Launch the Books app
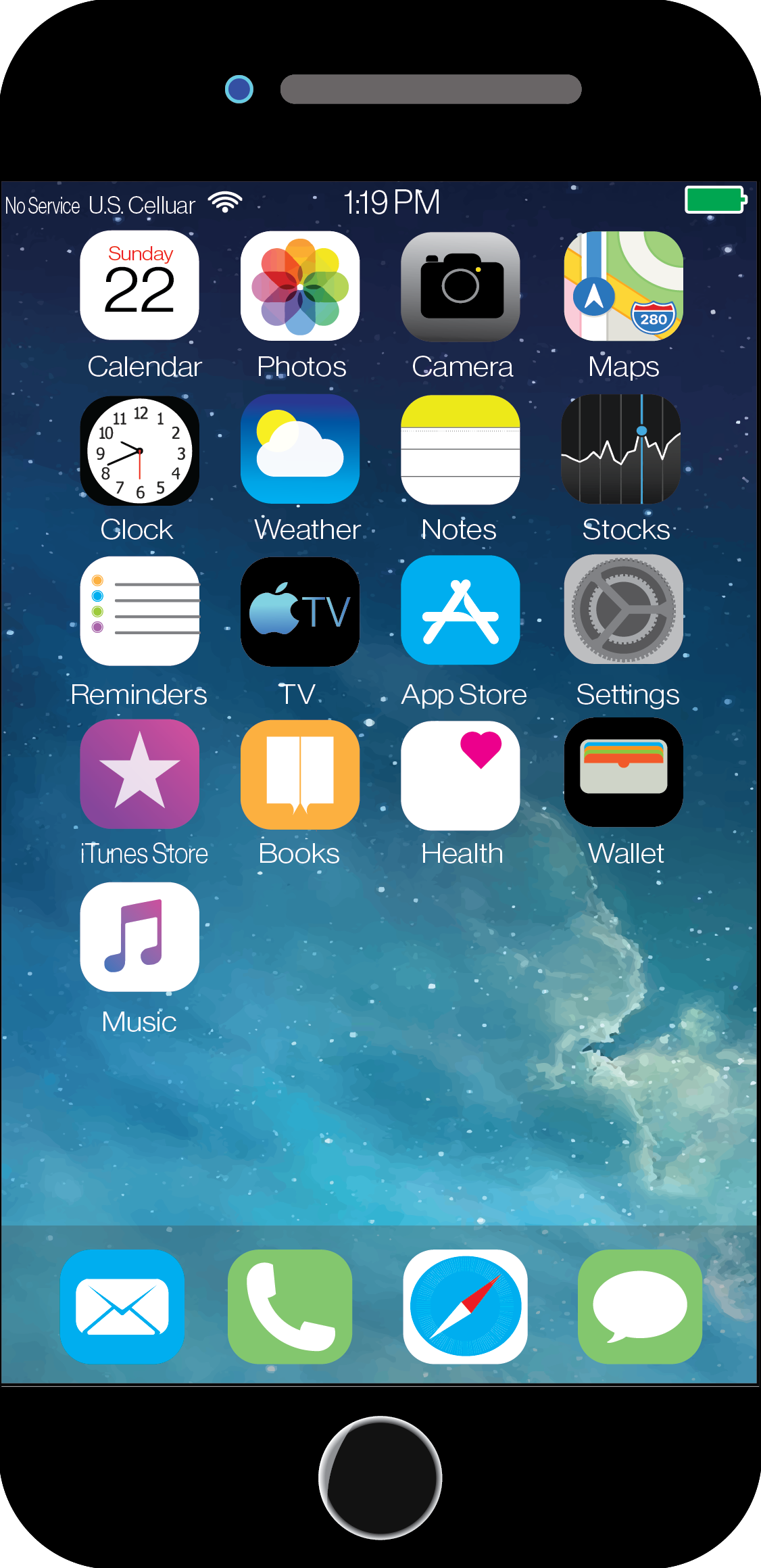Viewport: 761px width, 1568px height. coord(300,775)
